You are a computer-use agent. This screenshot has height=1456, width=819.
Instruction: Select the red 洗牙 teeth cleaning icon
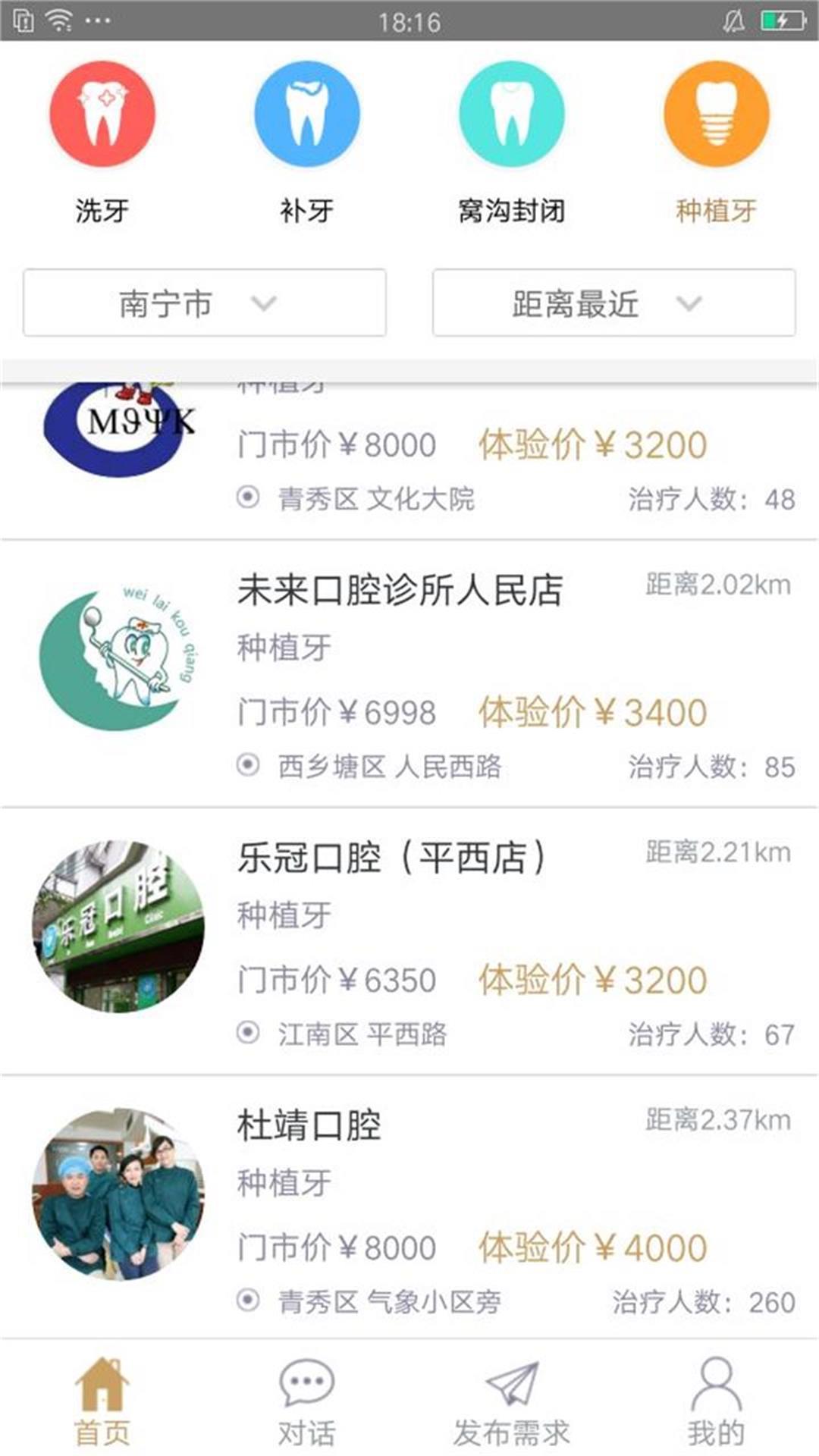pos(102,112)
